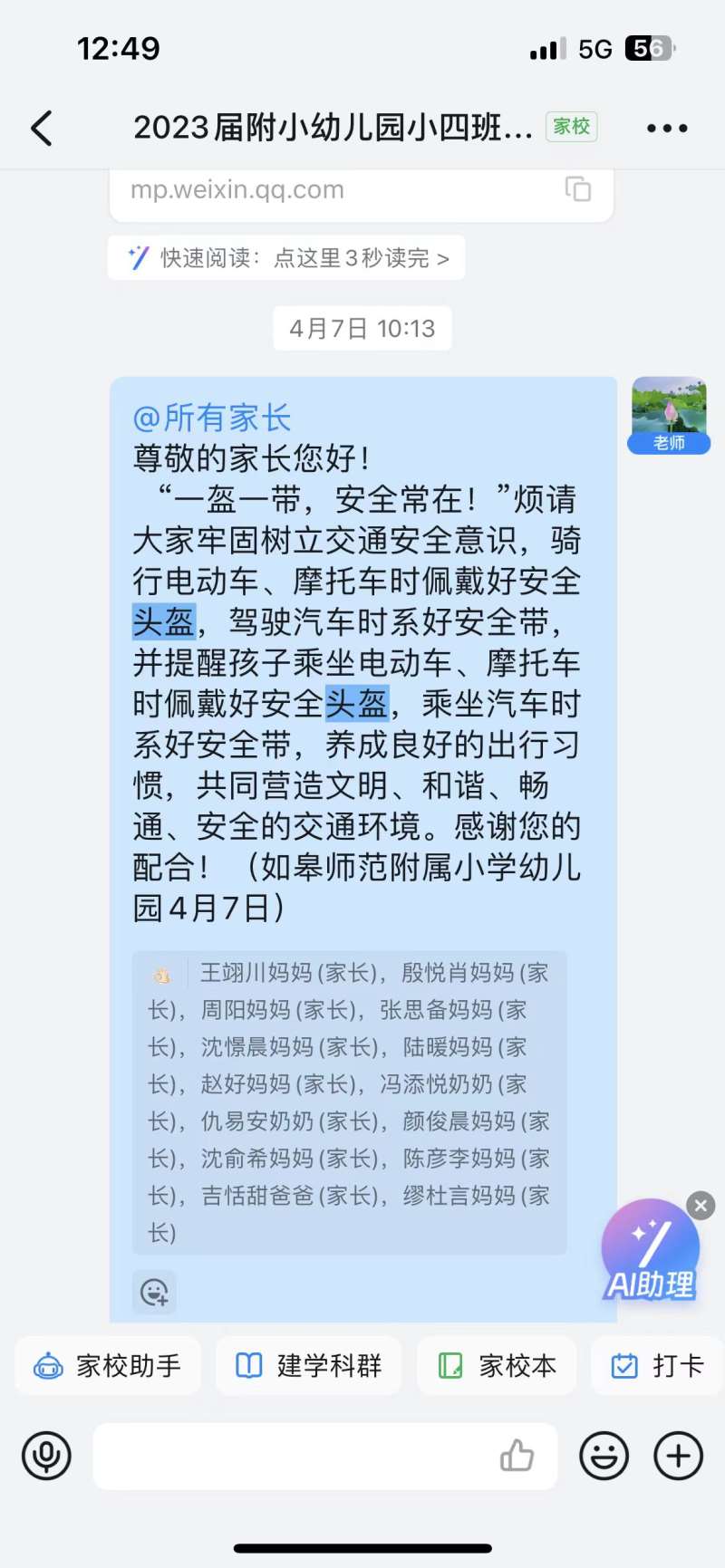The height and width of the screenshot is (1568, 725).
Task: Open 家校本
Action: (497, 1365)
